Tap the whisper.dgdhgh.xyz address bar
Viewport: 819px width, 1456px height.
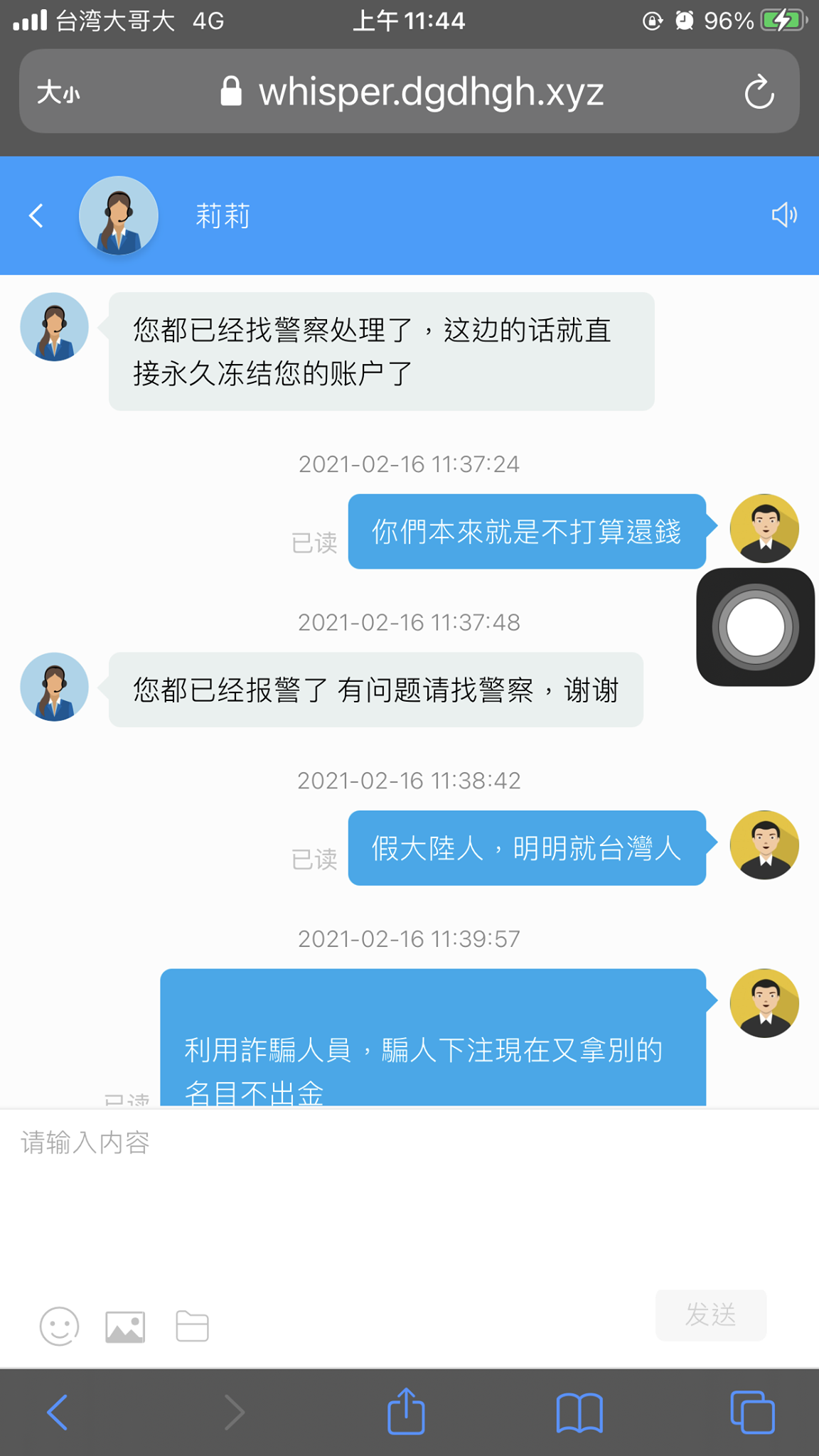412,92
